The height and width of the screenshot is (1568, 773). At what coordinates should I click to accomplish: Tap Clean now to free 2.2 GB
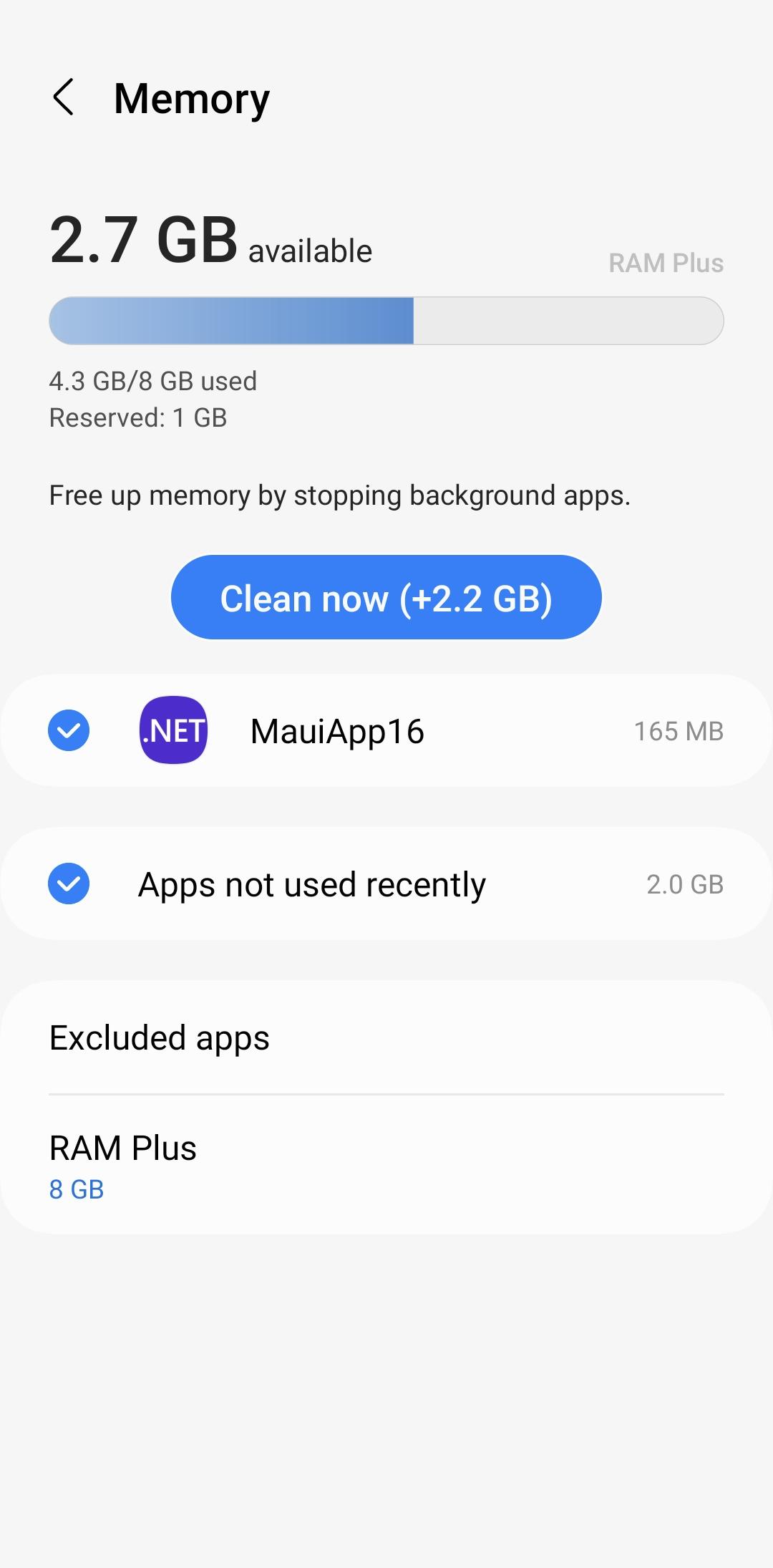[x=386, y=597]
